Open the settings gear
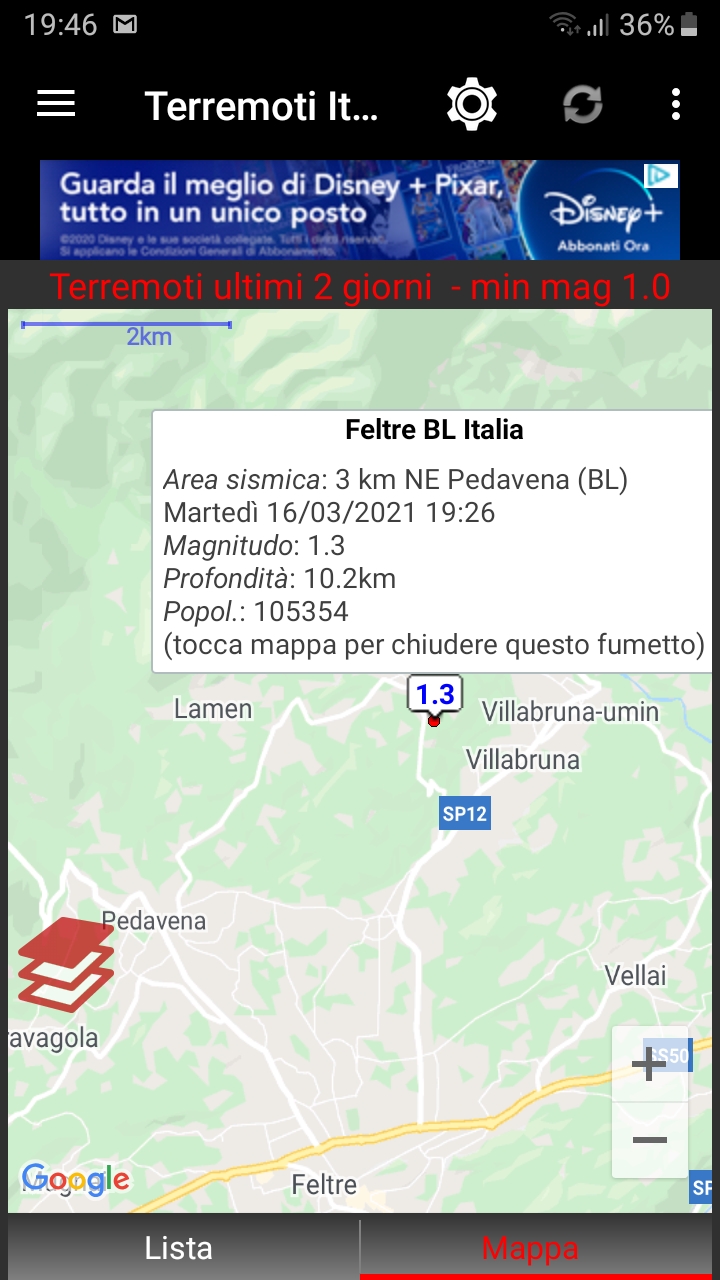Screen dimensions: 720x1280 tap(472, 104)
